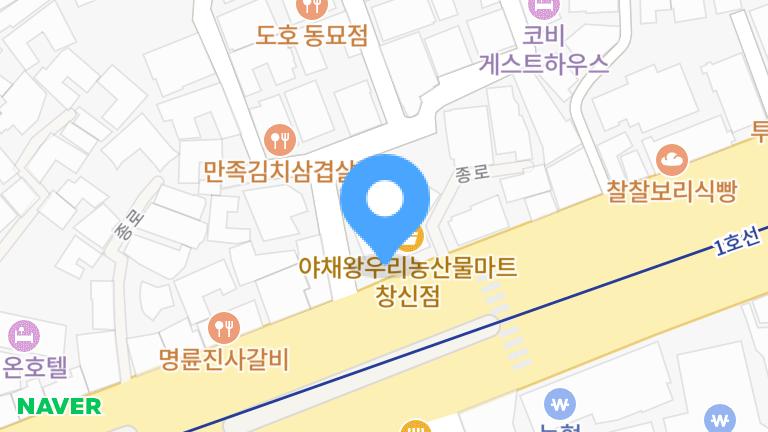Open 만족김치삼겹살 restaurant marker
Viewport: 768px width, 432px height.
coord(278,139)
